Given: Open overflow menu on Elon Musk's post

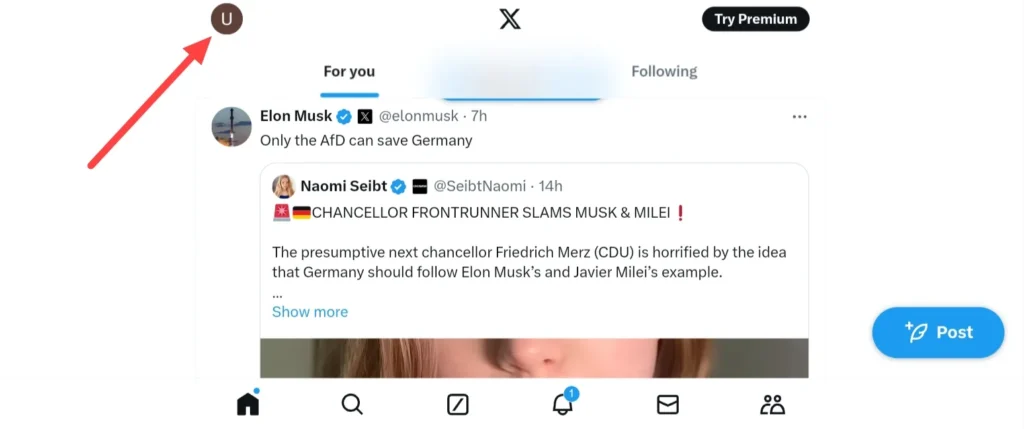Looking at the screenshot, I should tap(799, 117).
